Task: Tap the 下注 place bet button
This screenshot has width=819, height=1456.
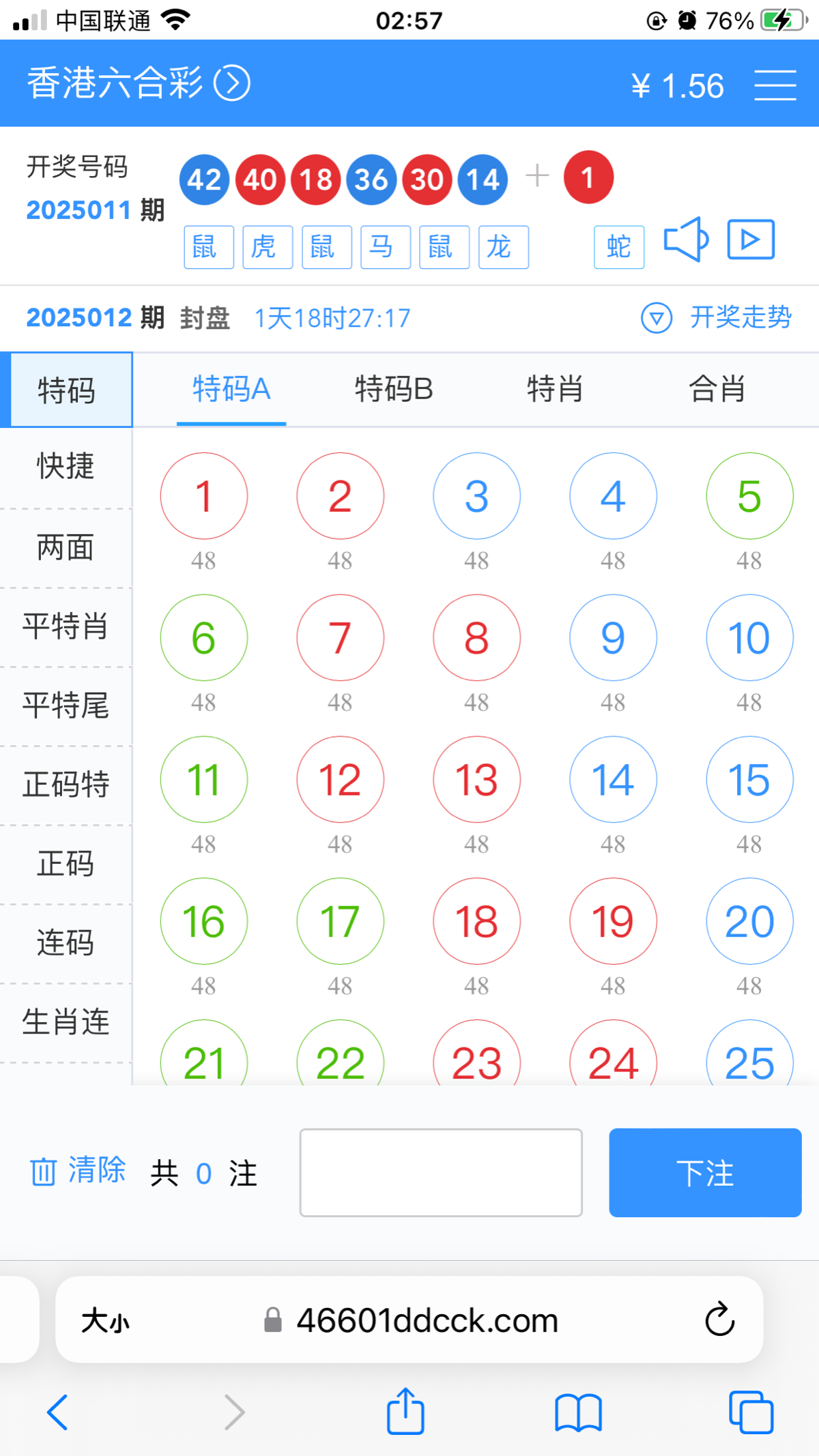Action: click(705, 1172)
